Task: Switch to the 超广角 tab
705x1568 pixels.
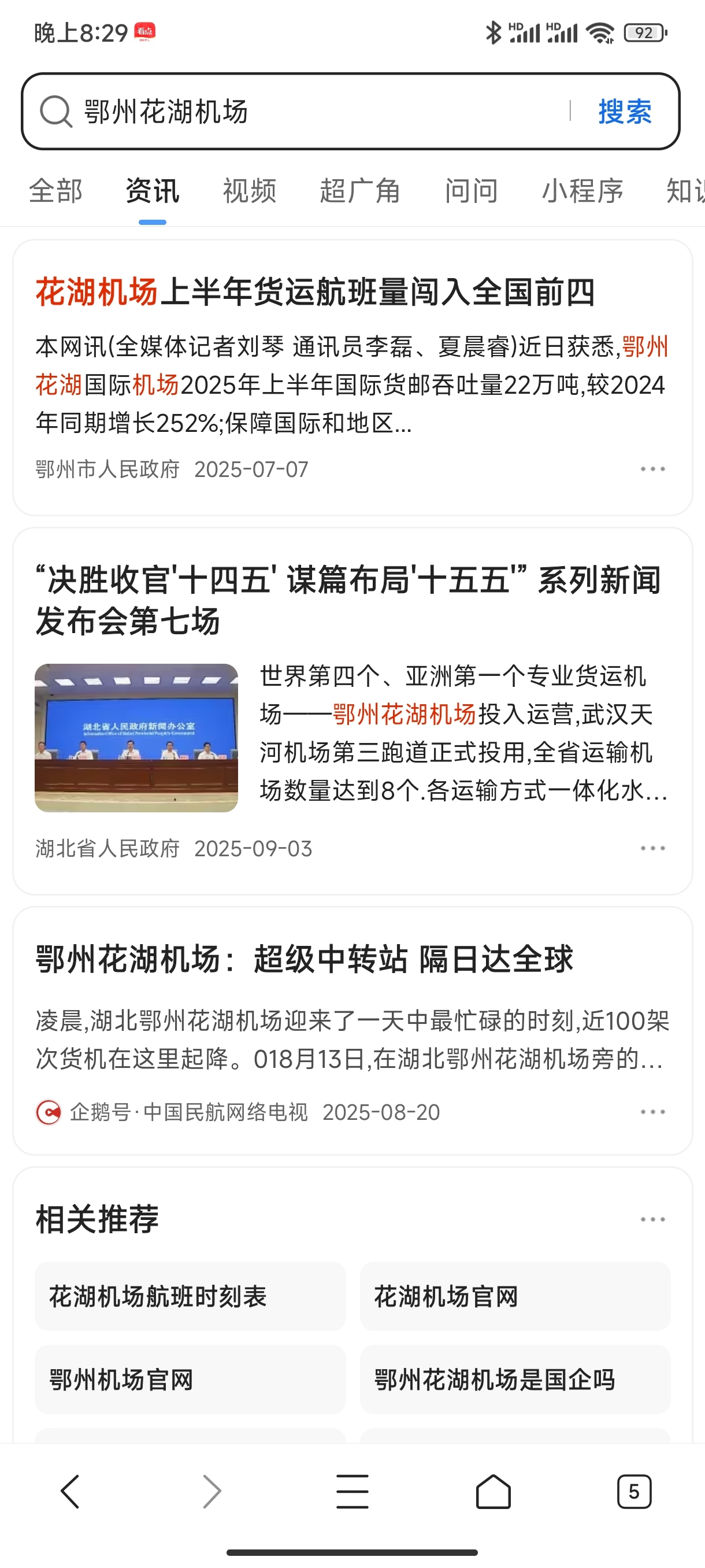Action: [x=360, y=191]
